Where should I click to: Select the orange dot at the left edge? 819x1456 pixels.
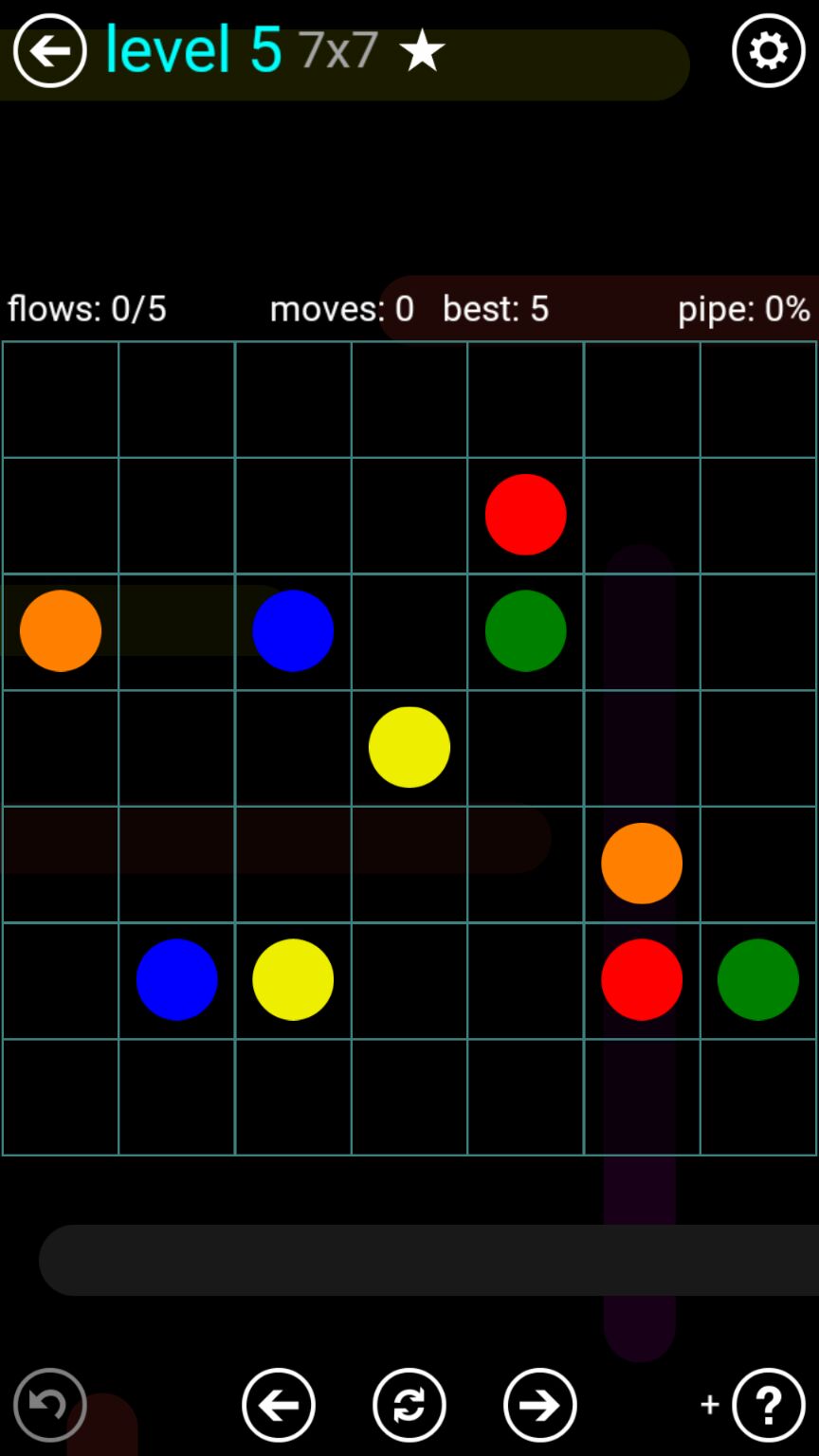61,630
